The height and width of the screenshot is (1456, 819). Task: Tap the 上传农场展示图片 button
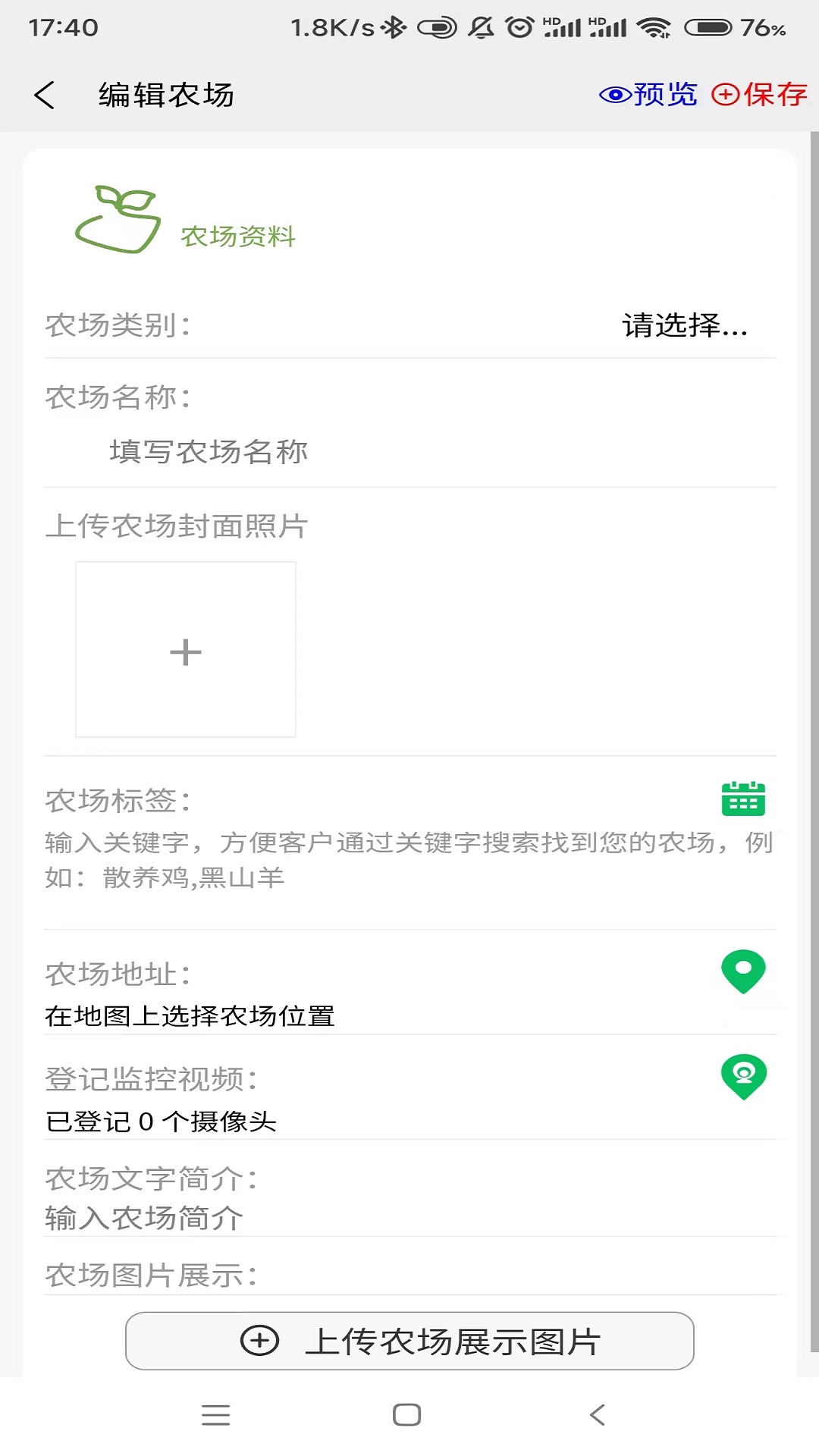coord(409,1341)
